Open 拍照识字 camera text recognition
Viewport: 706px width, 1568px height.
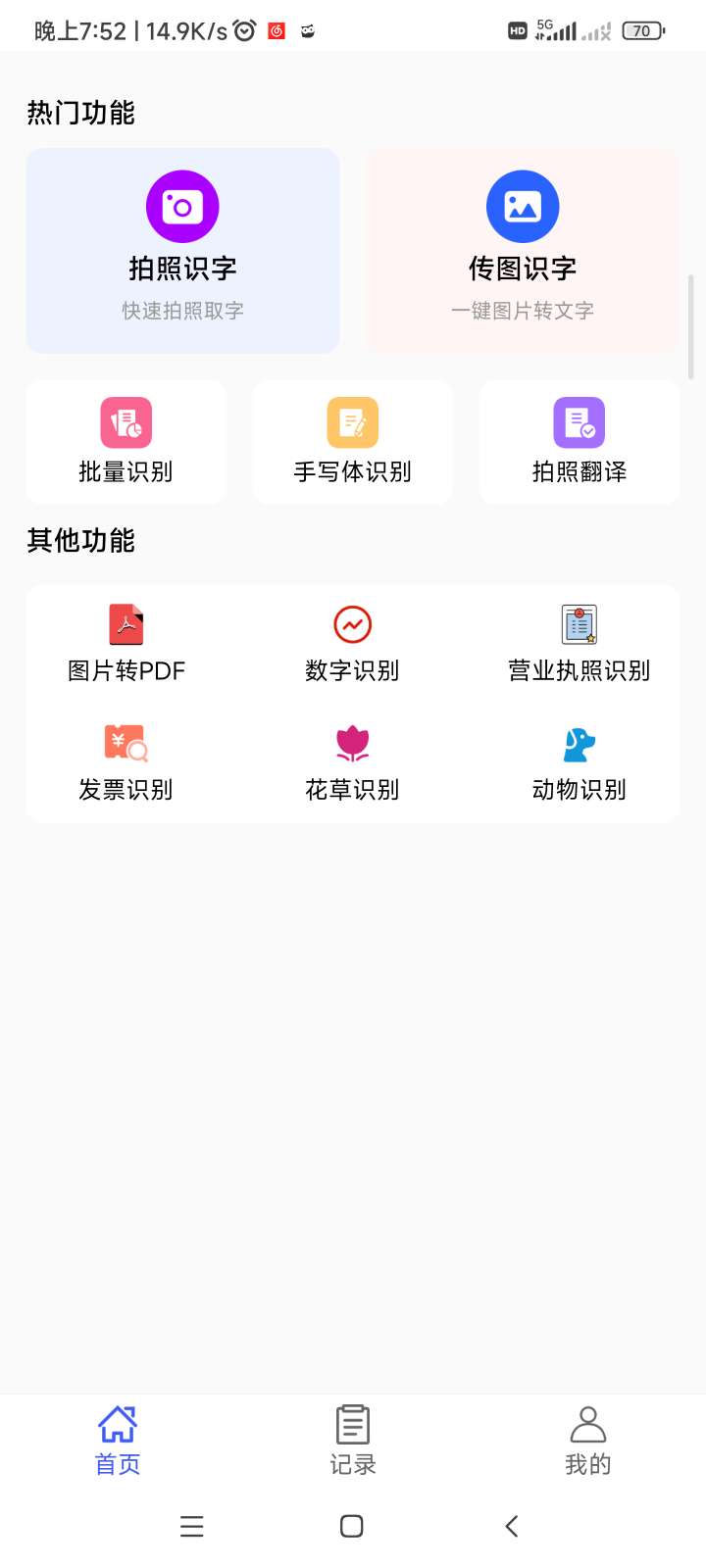tap(182, 251)
